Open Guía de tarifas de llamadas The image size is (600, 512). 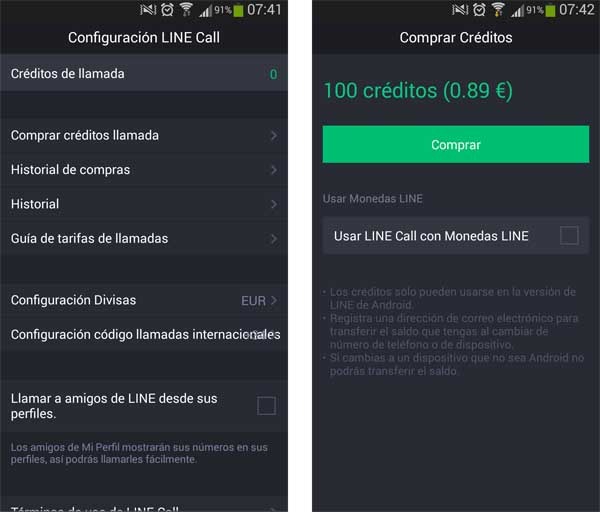pyautogui.click(x=143, y=239)
